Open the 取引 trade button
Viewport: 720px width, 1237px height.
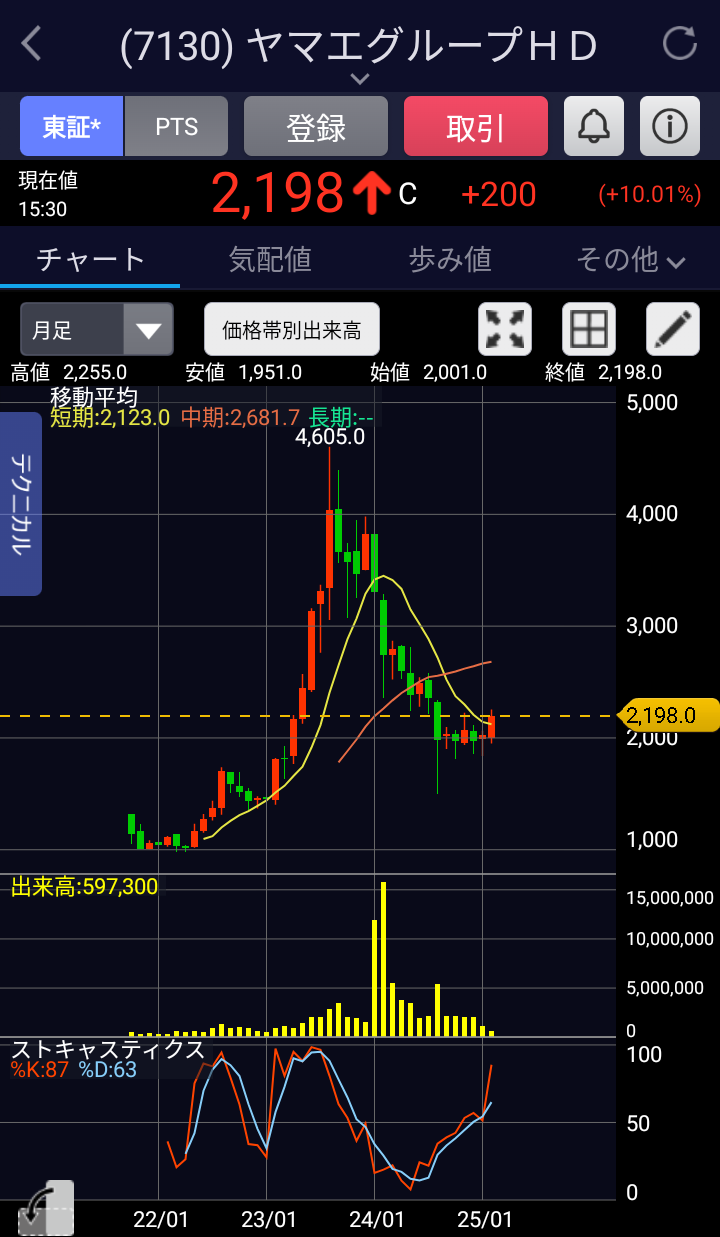click(x=476, y=127)
